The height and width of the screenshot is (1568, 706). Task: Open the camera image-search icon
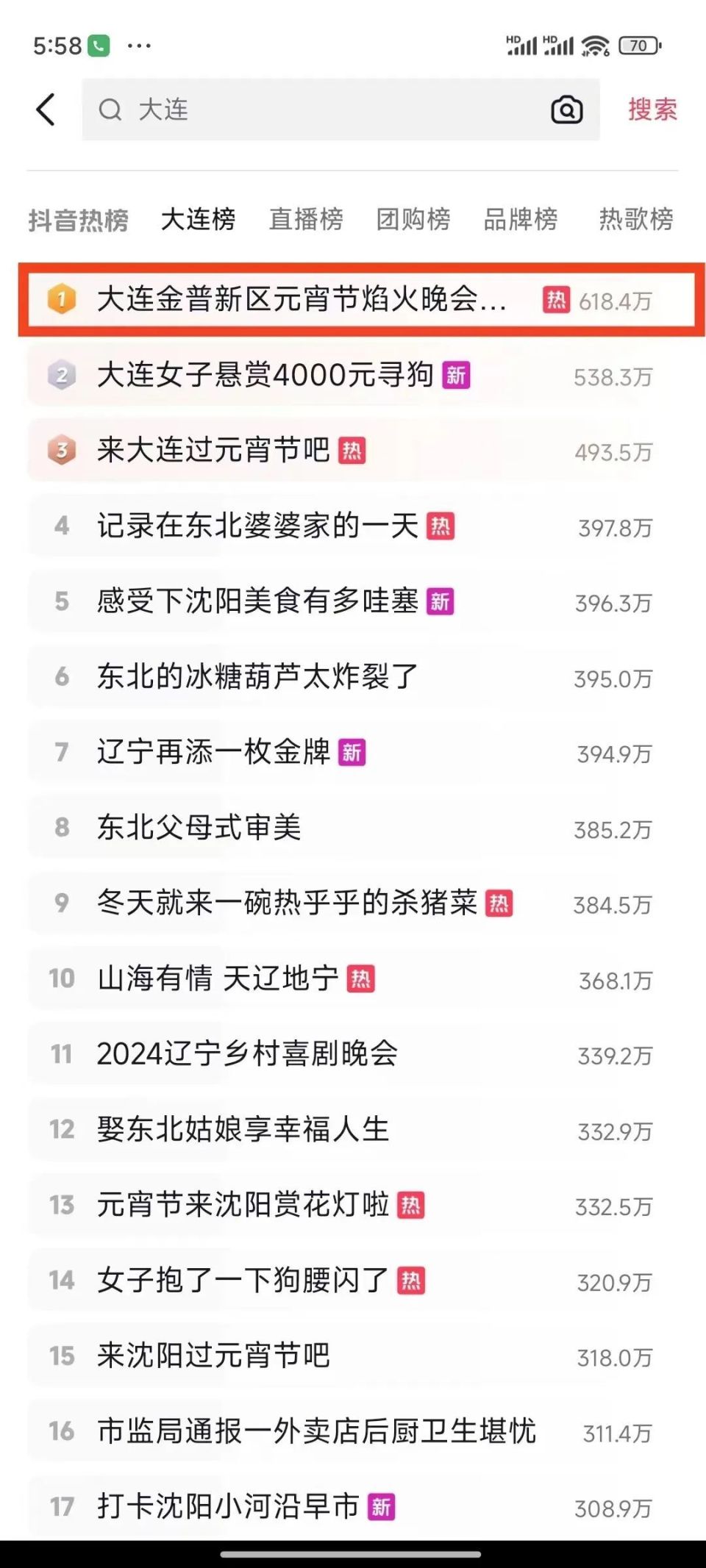(x=565, y=110)
